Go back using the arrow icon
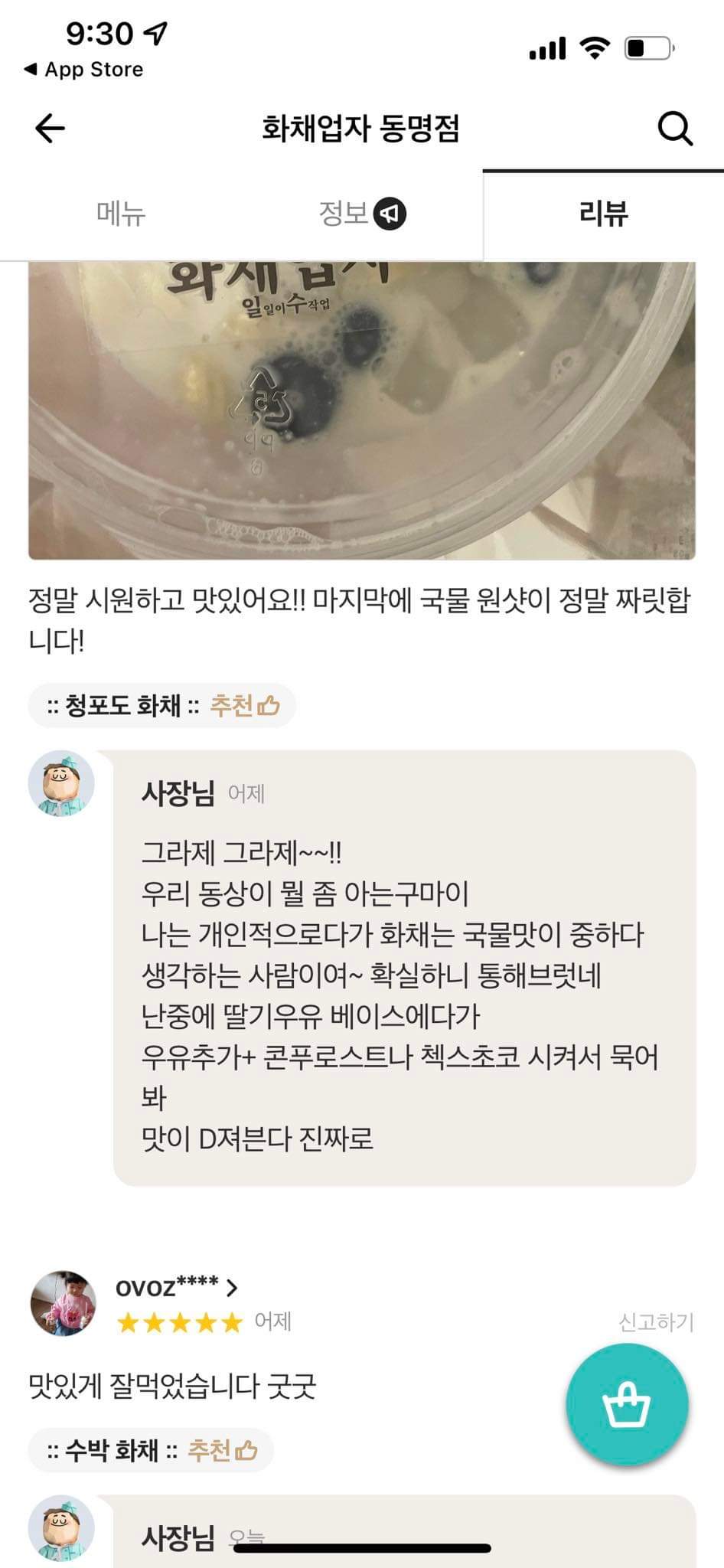 pyautogui.click(x=51, y=128)
